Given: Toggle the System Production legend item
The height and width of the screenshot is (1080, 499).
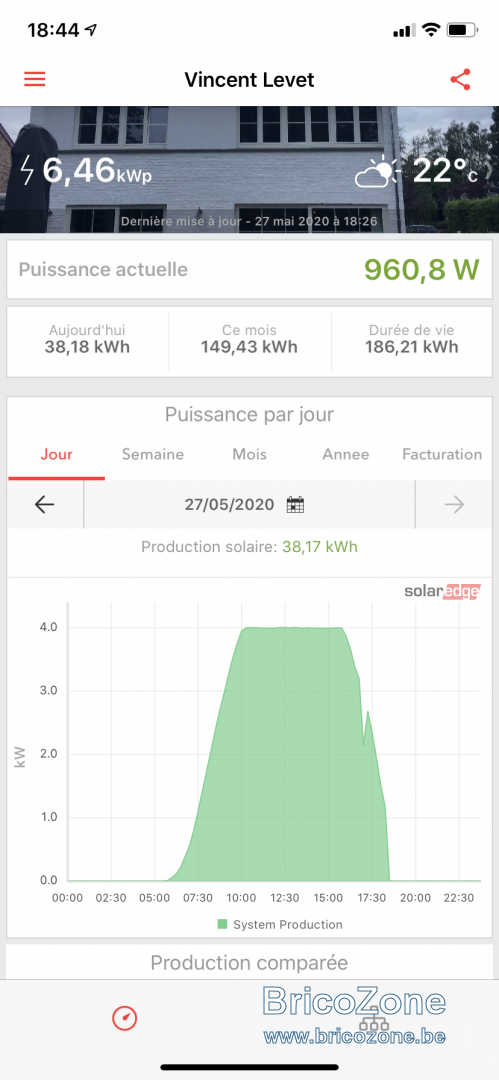Looking at the screenshot, I should click(x=279, y=924).
